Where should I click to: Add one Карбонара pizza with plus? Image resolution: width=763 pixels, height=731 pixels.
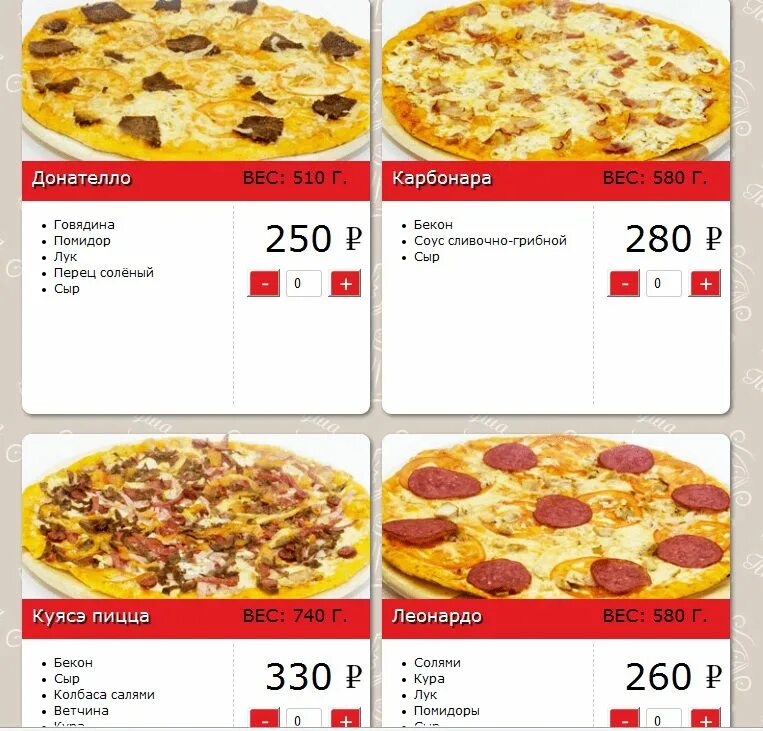click(x=705, y=284)
